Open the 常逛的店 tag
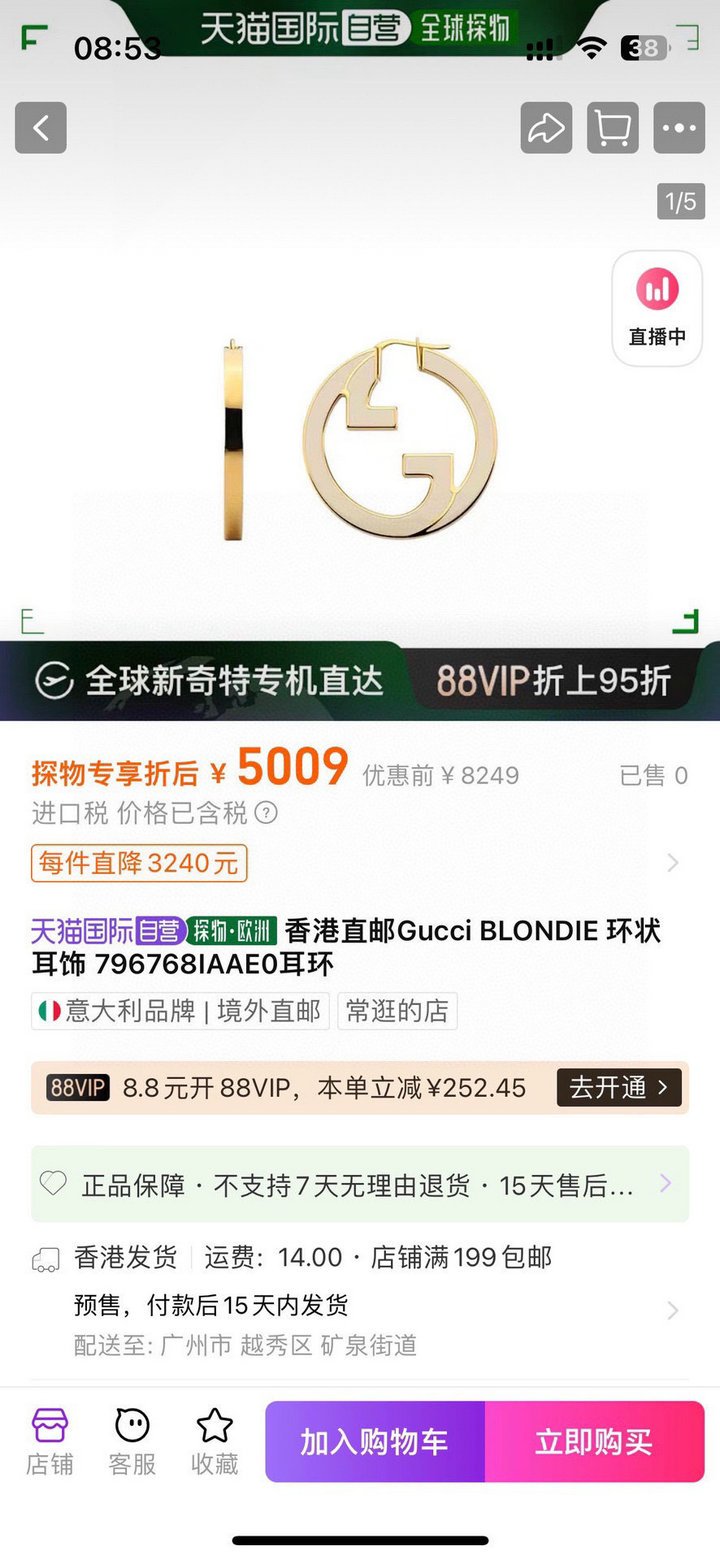720x1560 pixels. pos(397,1011)
